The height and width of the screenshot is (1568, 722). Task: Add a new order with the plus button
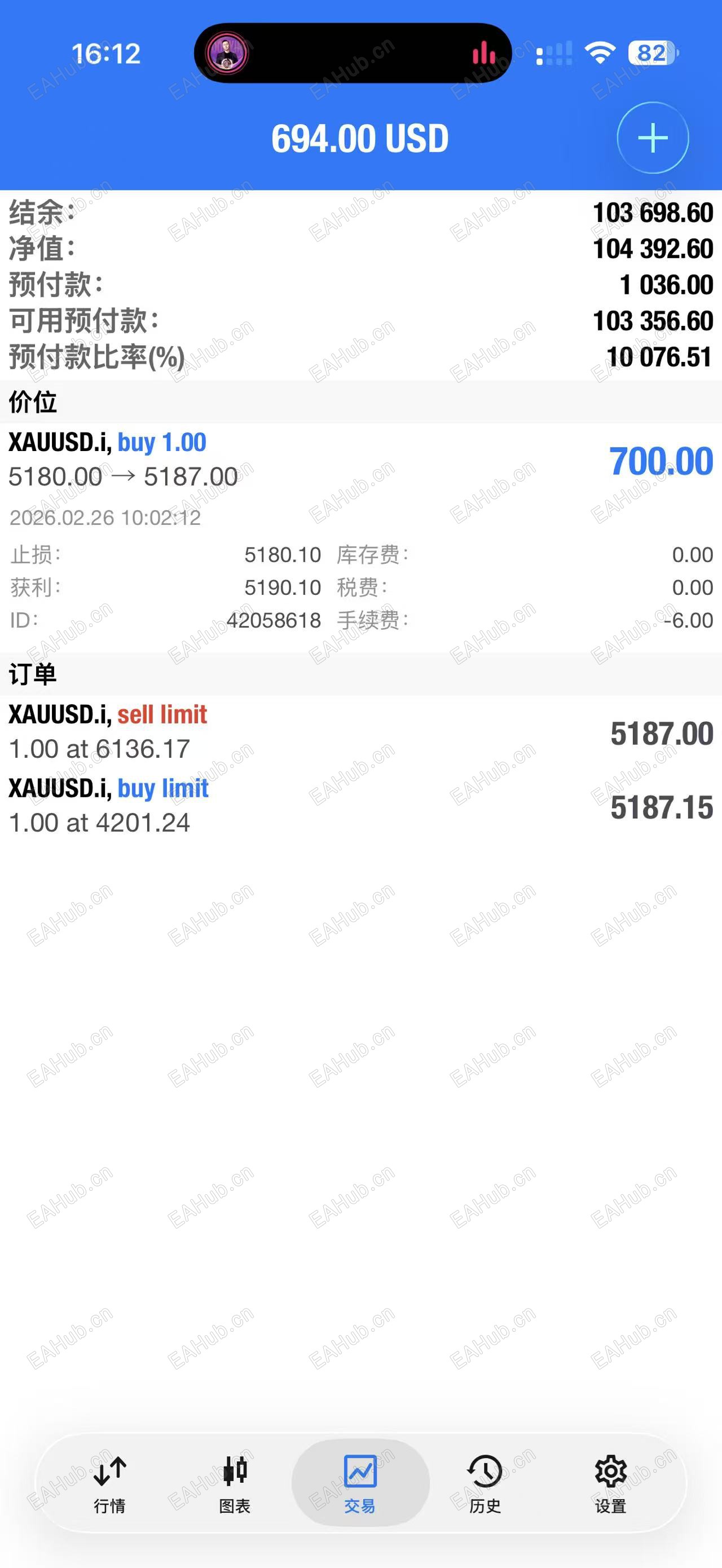[x=653, y=138]
